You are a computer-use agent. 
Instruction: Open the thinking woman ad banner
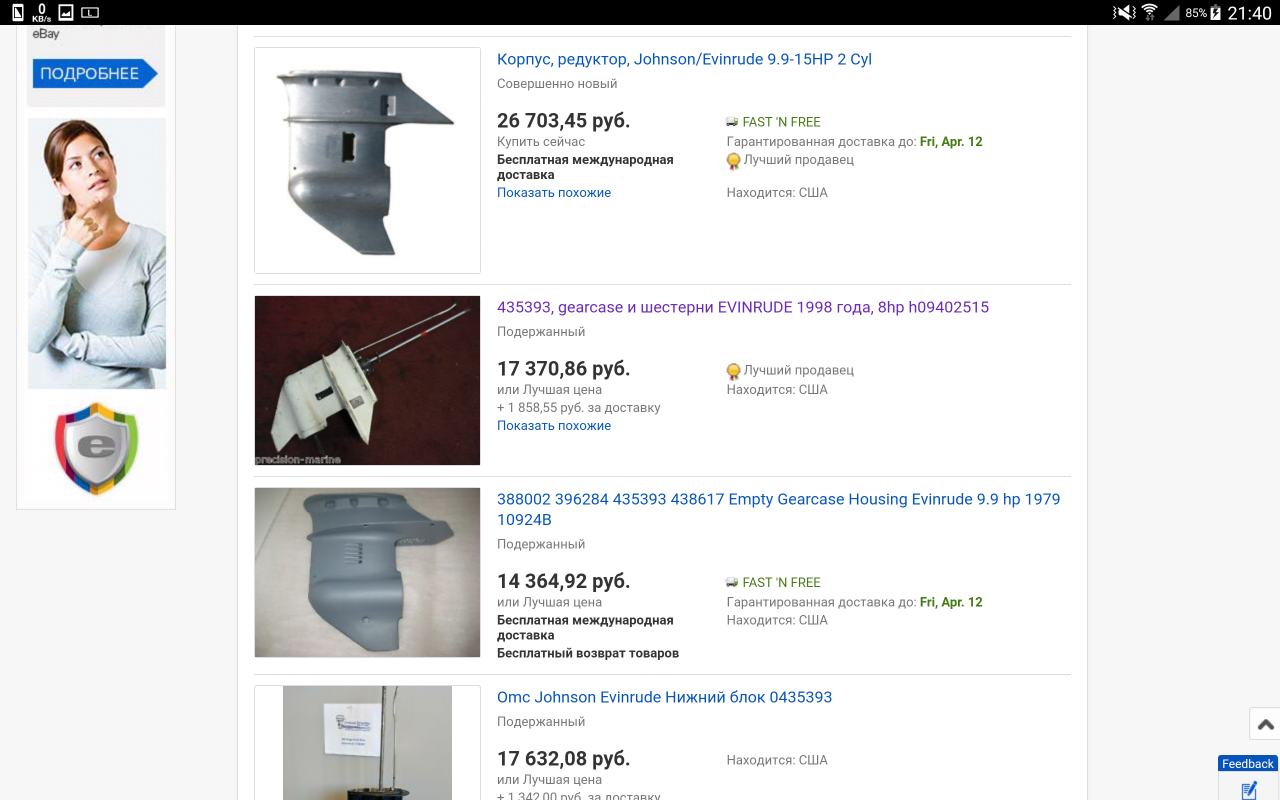[x=97, y=253]
